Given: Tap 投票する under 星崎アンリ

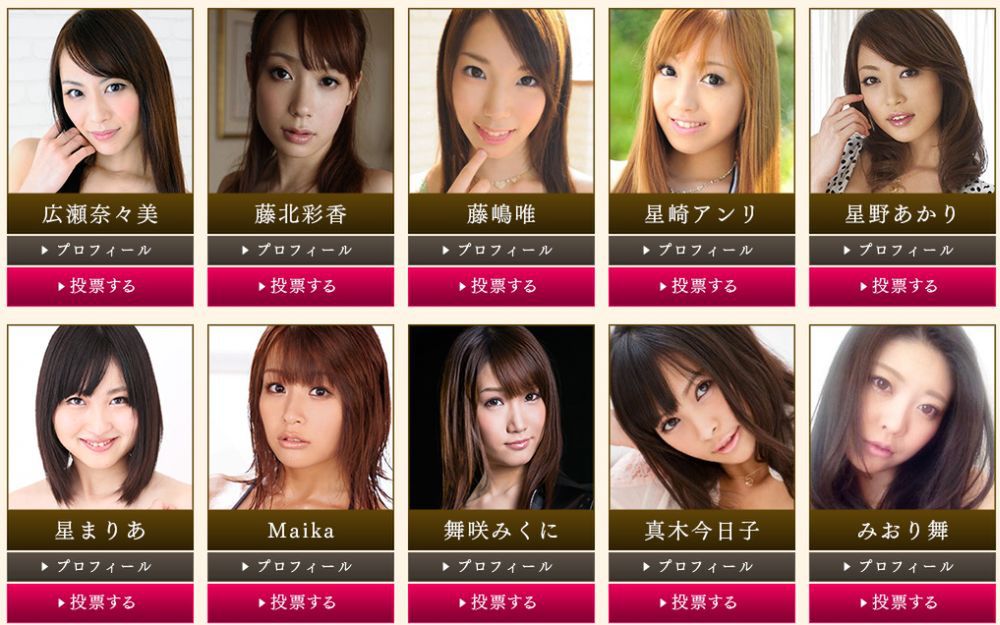Looking at the screenshot, I should tap(702, 286).
